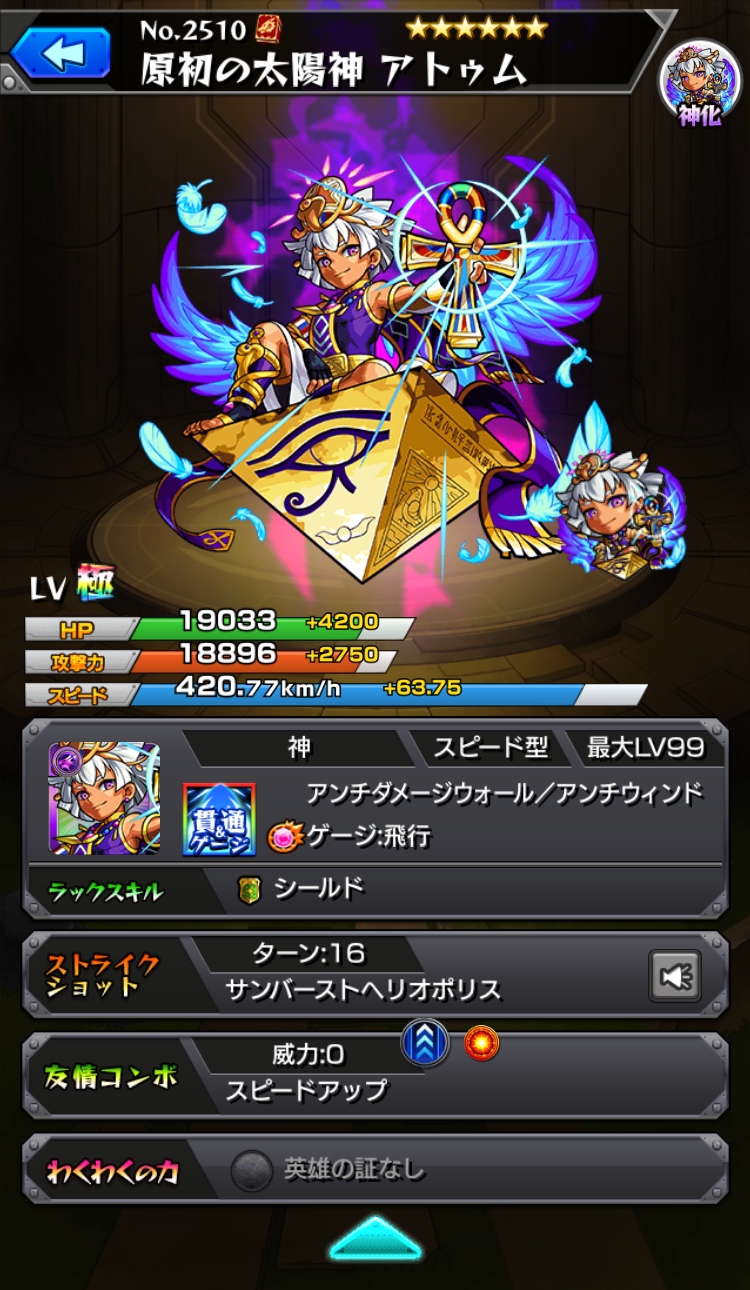Open the わくわくの力 row
This screenshot has height=1290, width=750.
[x=375, y=1169]
